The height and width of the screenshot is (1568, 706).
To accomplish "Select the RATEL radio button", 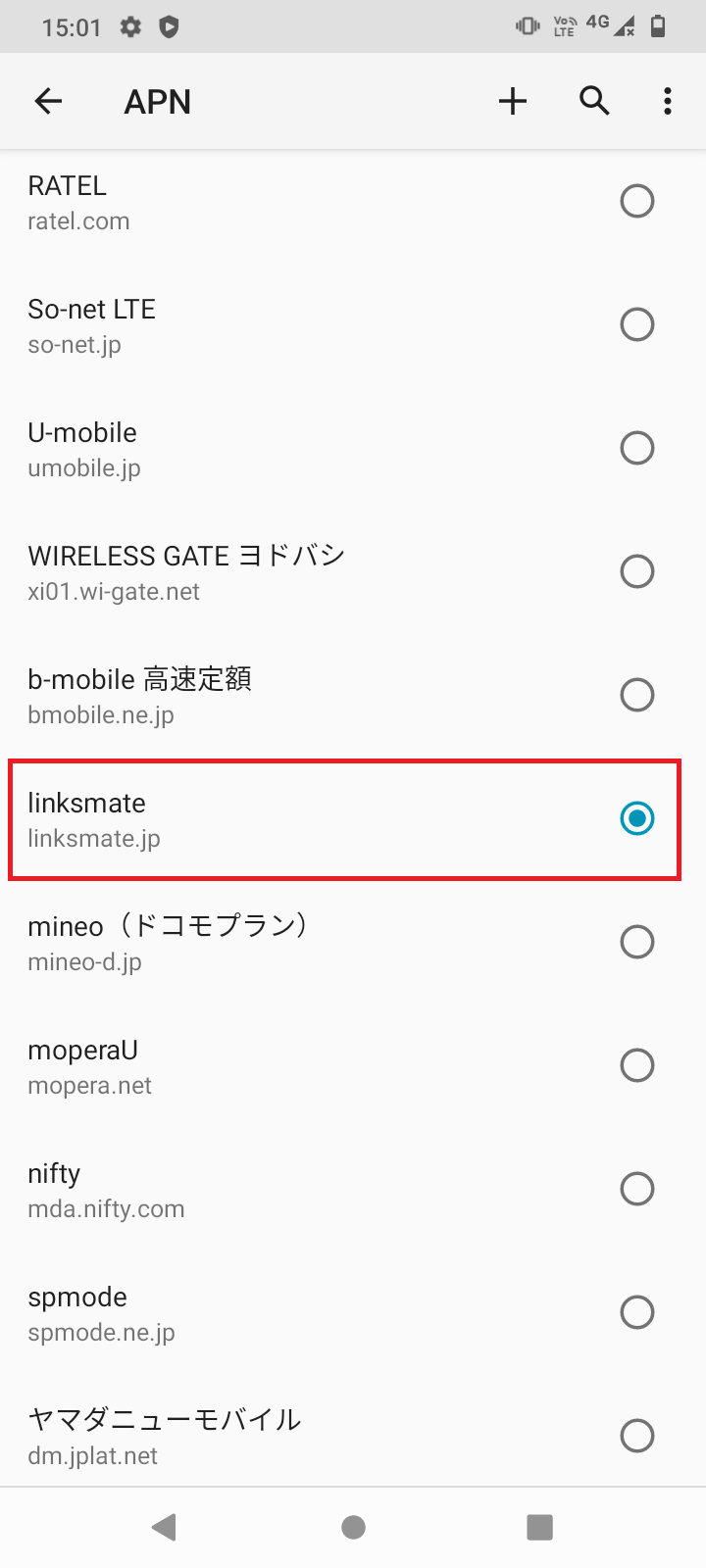I will [x=637, y=201].
